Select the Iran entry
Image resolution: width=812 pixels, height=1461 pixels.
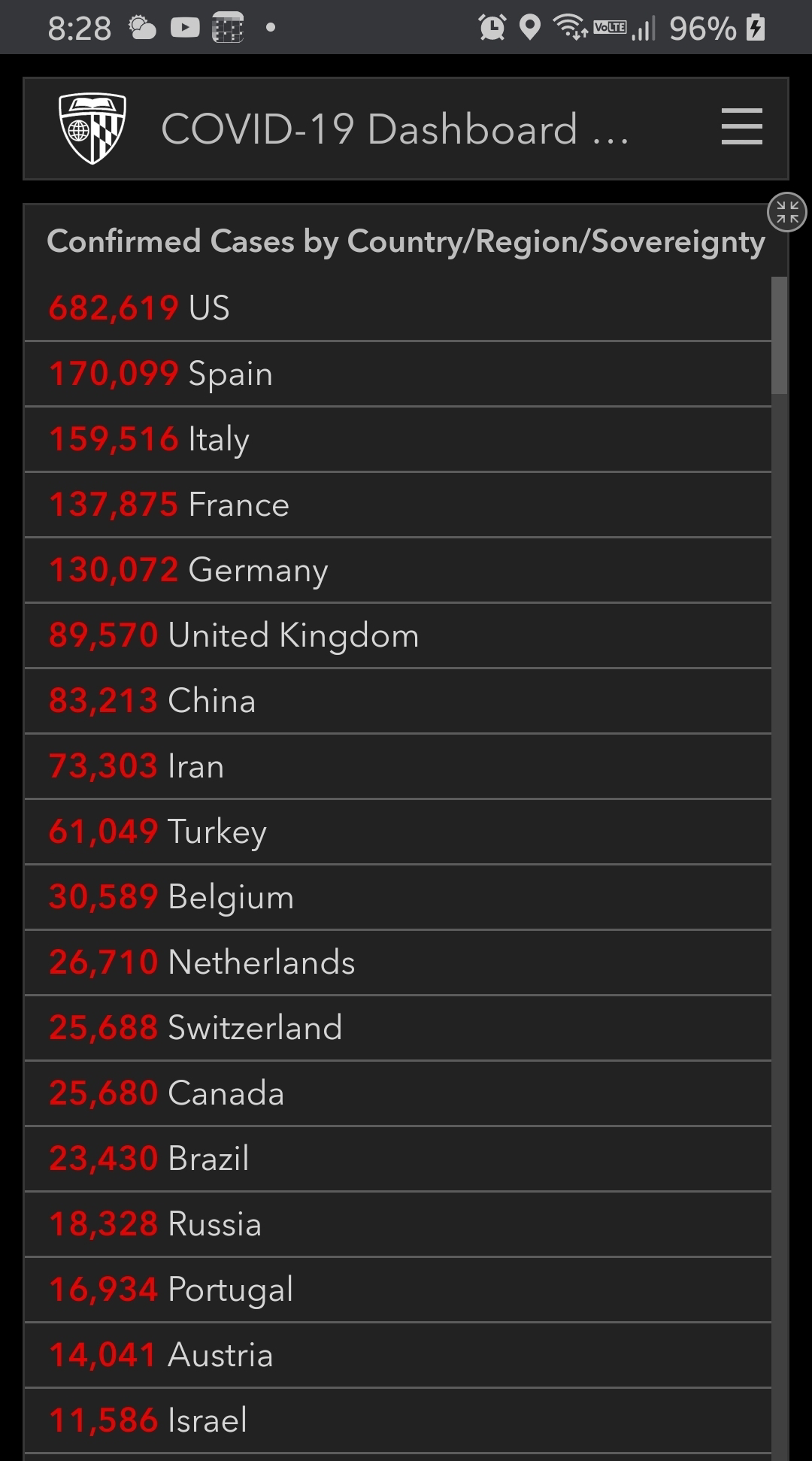(x=398, y=767)
